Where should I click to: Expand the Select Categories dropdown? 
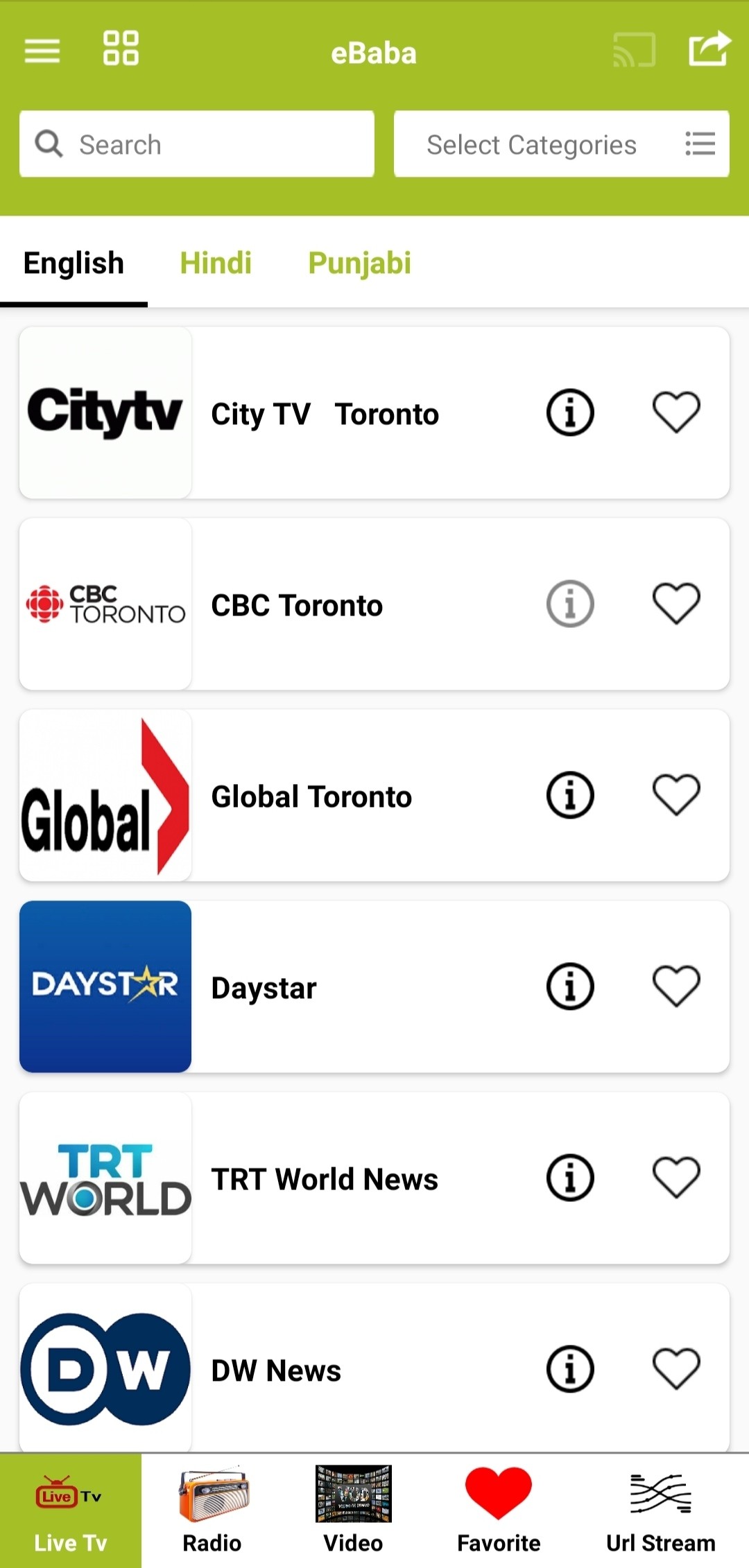[561, 144]
